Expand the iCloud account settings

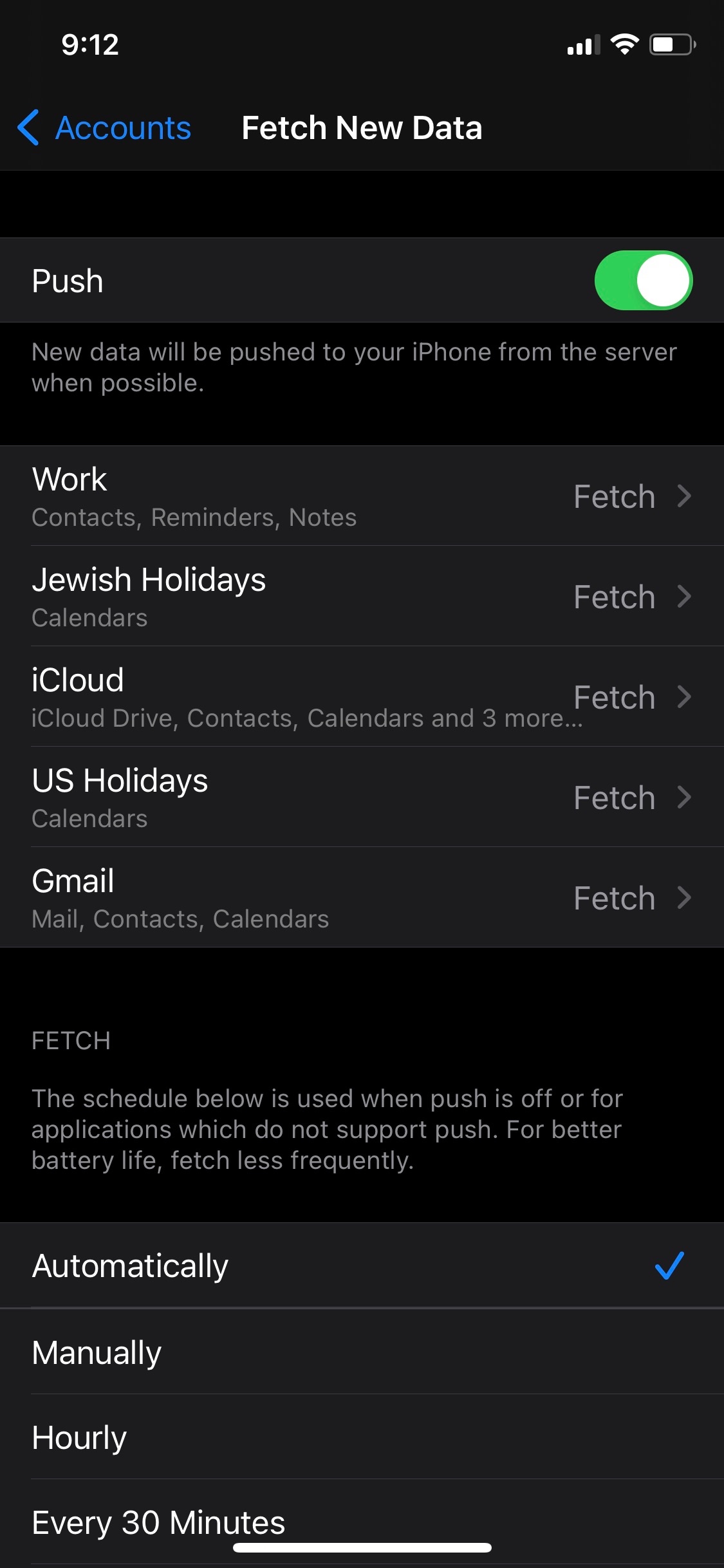click(362, 696)
